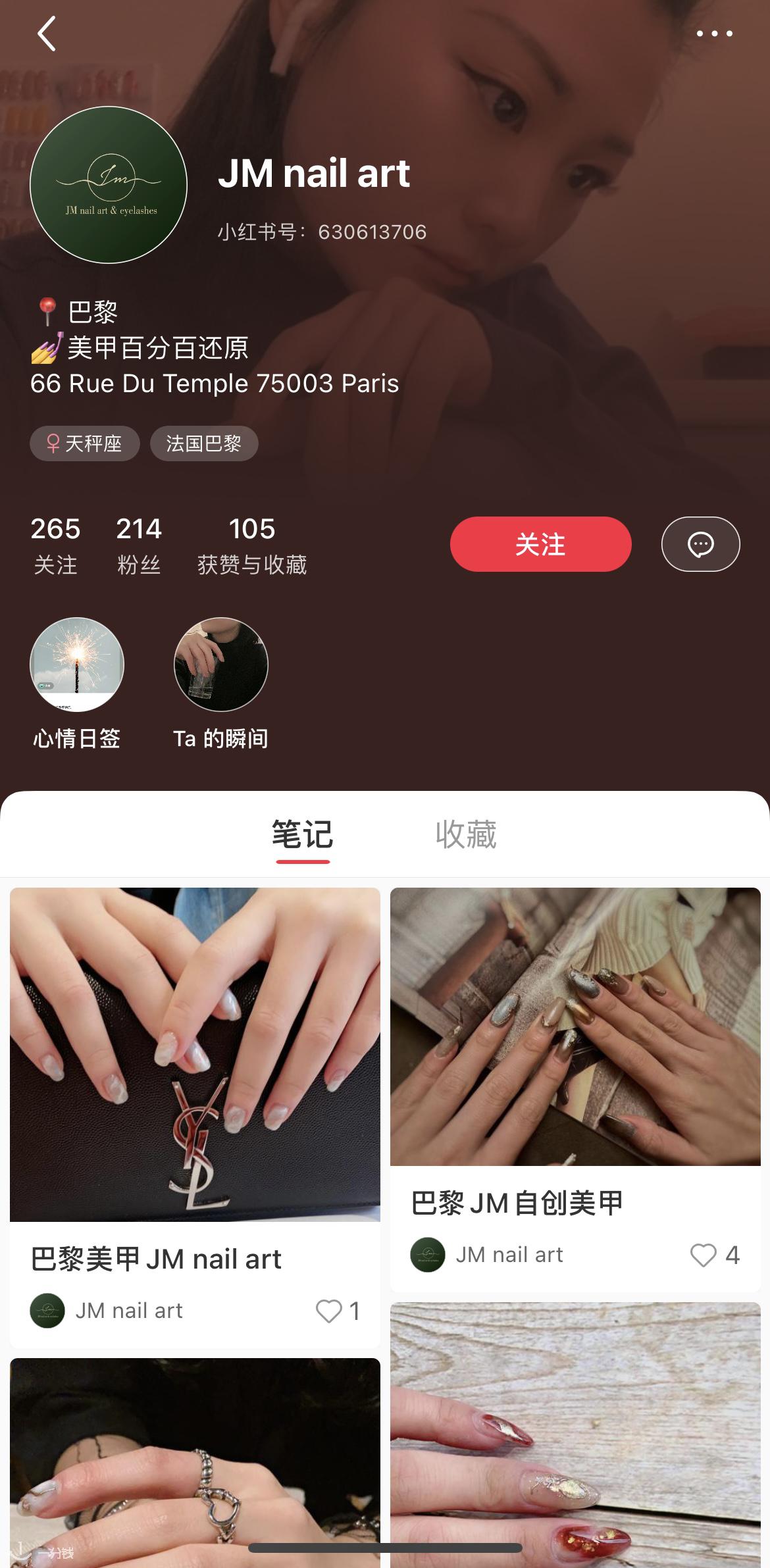View the 214 粉丝 followers list
This screenshot has width=770, height=1568.
[x=139, y=545]
